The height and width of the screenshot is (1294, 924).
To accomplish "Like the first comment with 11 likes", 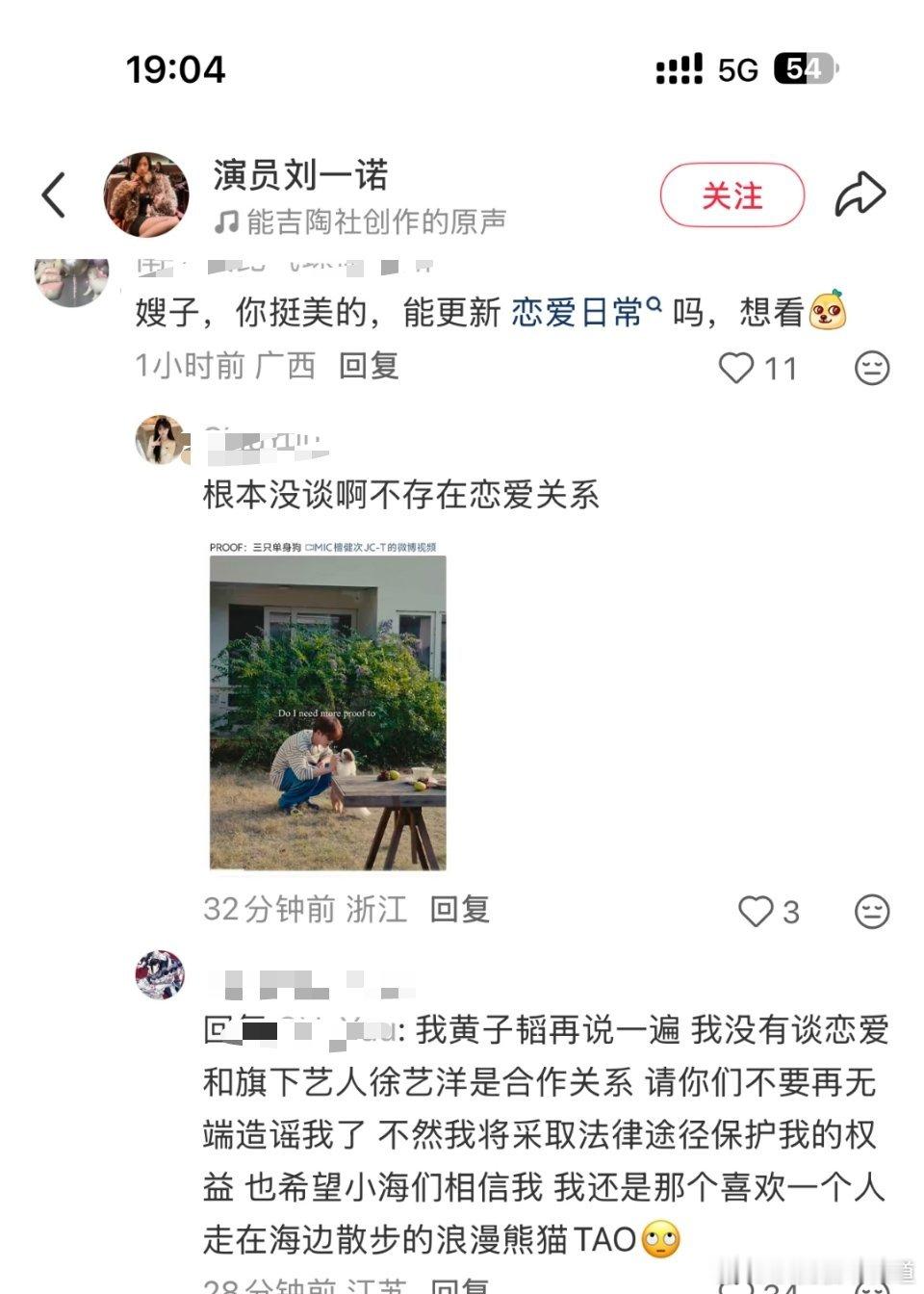I will 737,367.
